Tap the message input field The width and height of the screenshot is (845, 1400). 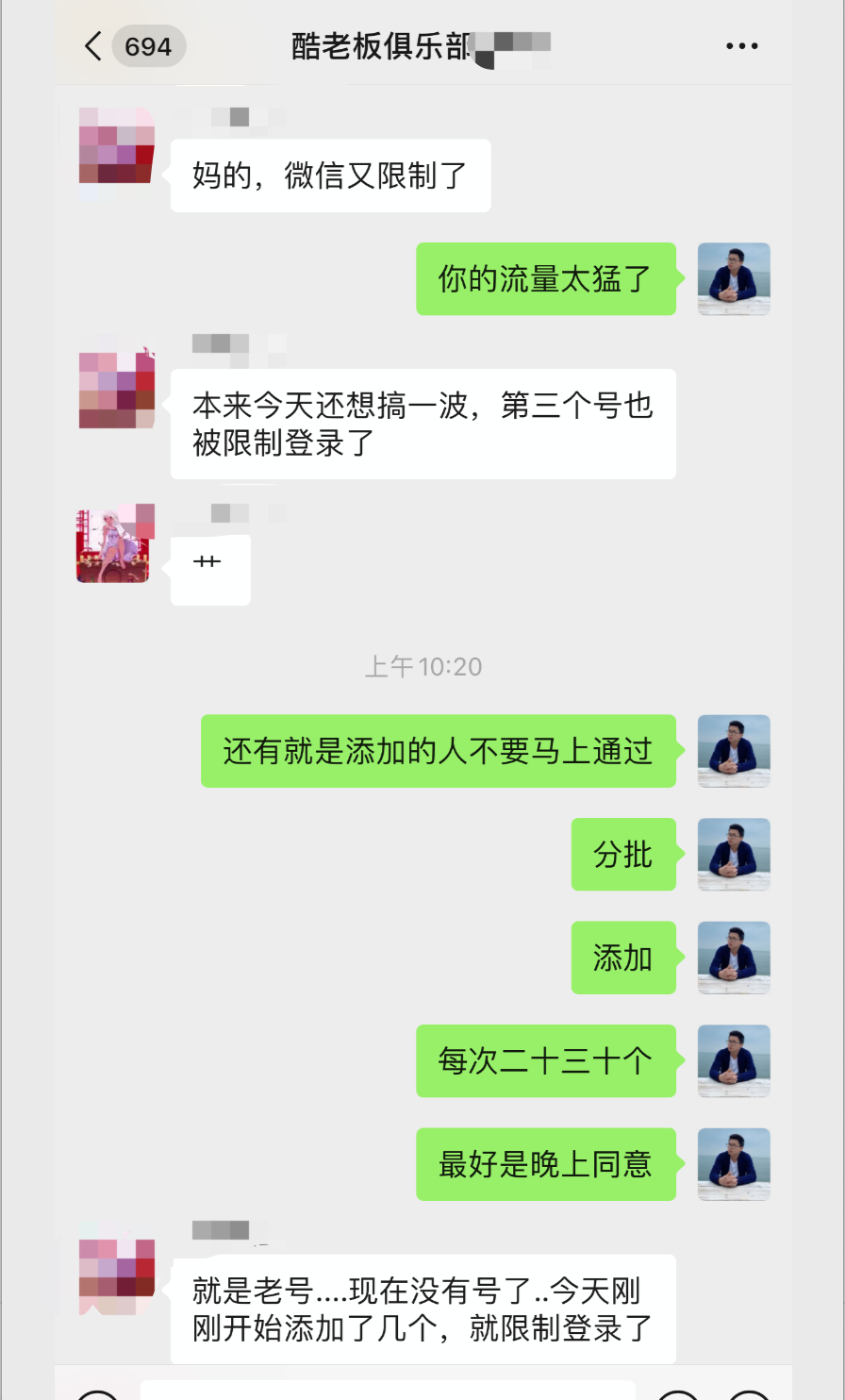387,1389
